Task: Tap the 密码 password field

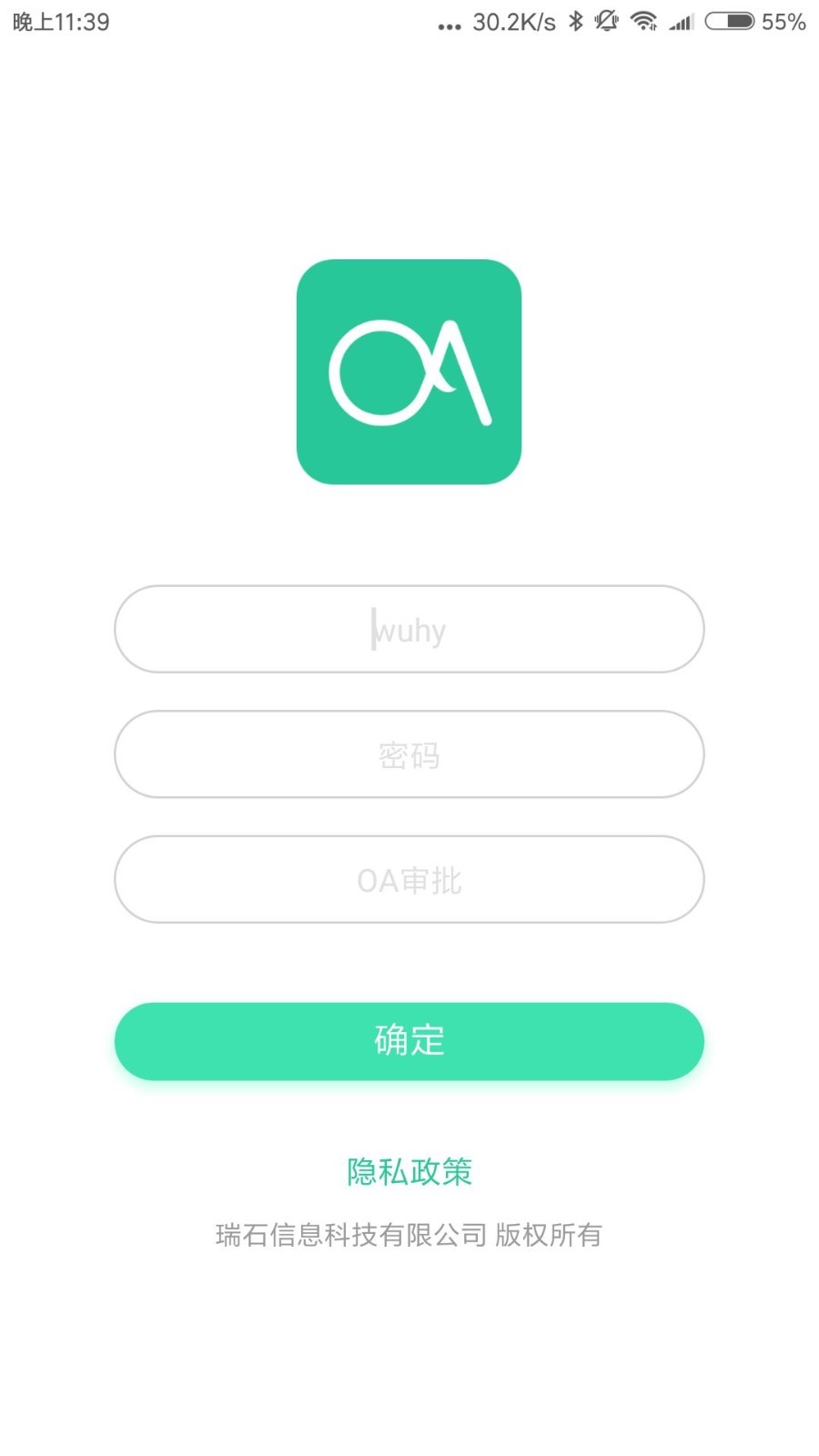Action: click(409, 754)
